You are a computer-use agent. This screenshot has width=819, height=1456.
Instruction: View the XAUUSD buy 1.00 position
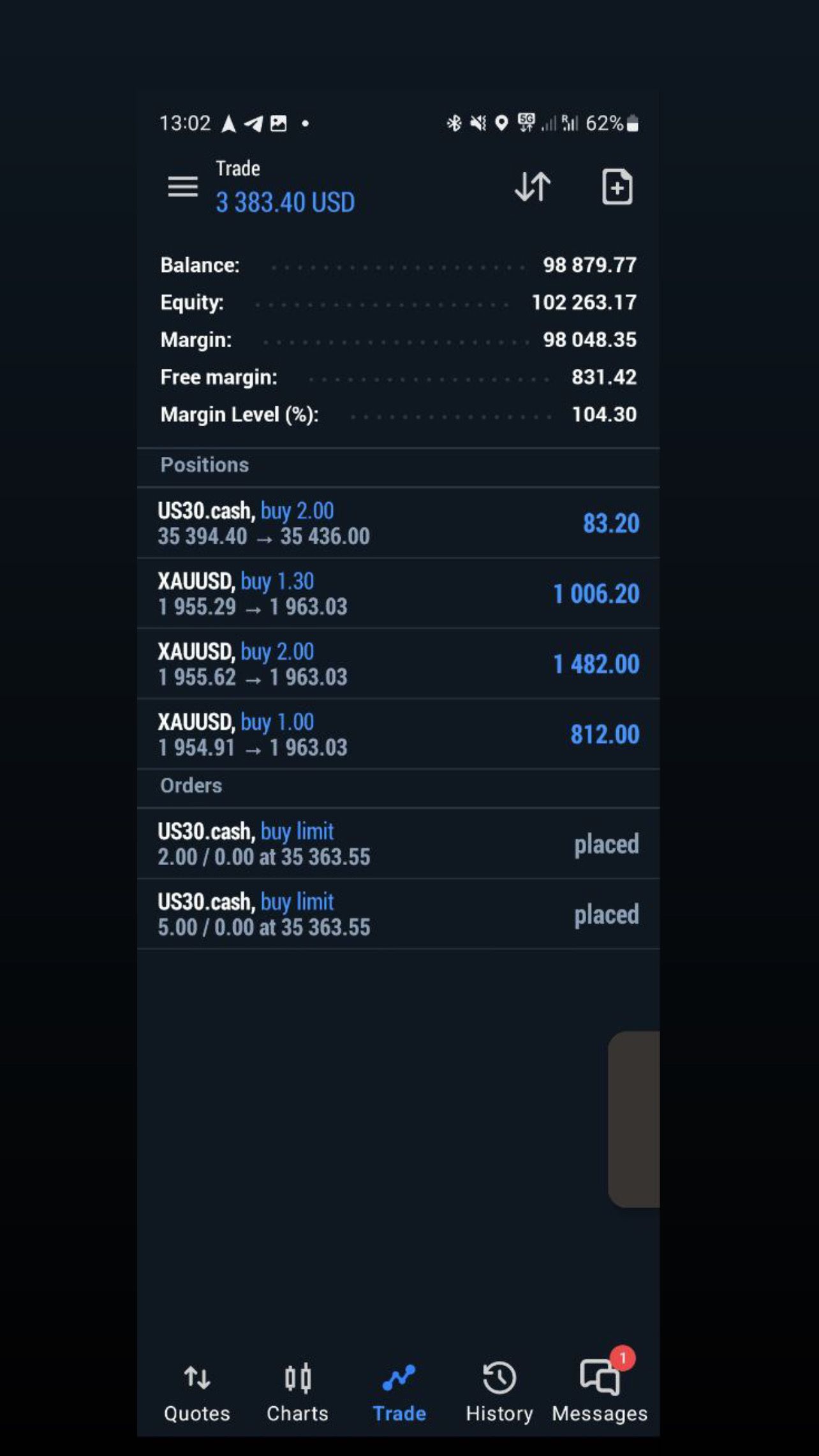coord(398,734)
